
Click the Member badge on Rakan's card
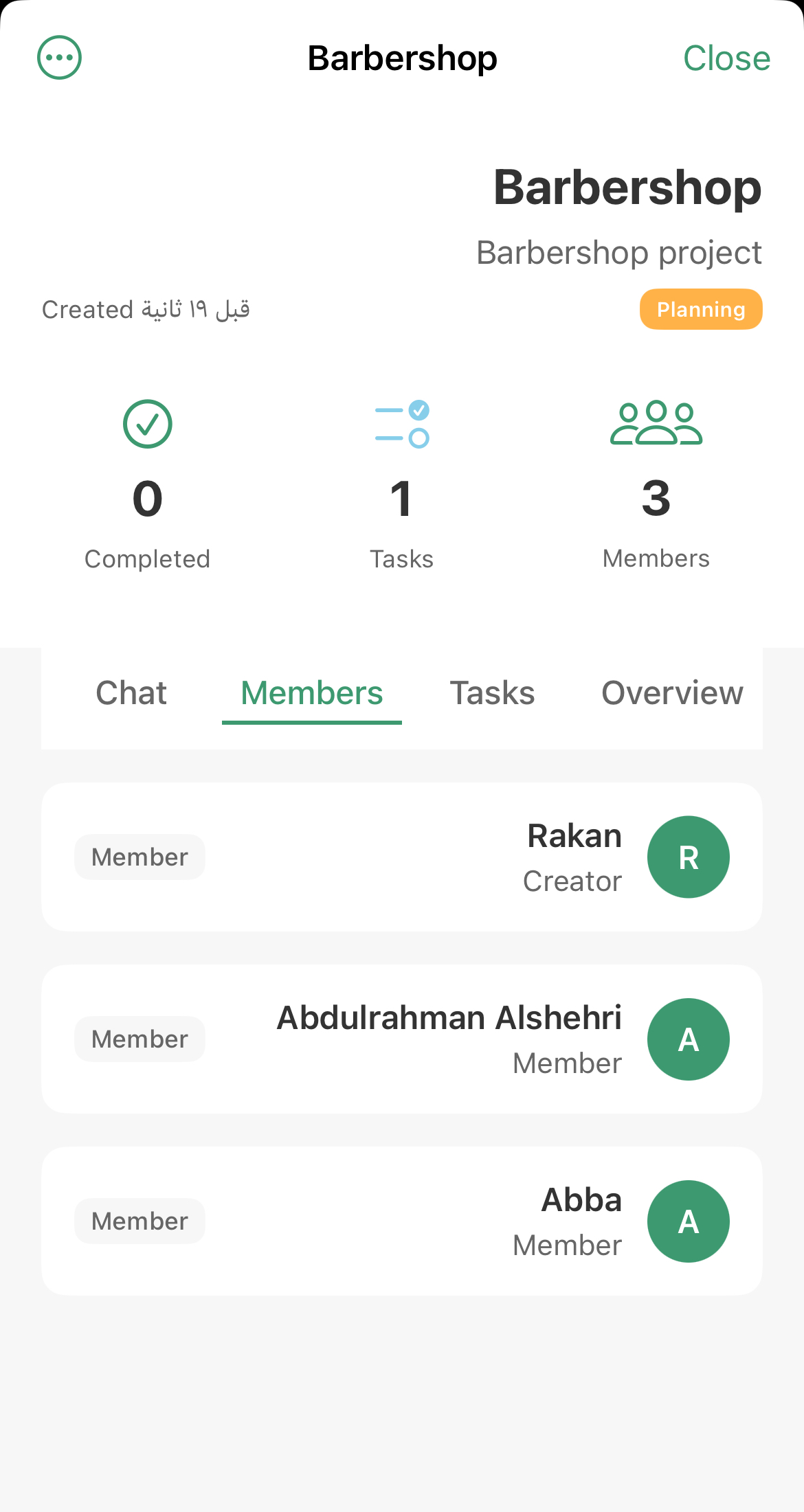click(x=139, y=857)
